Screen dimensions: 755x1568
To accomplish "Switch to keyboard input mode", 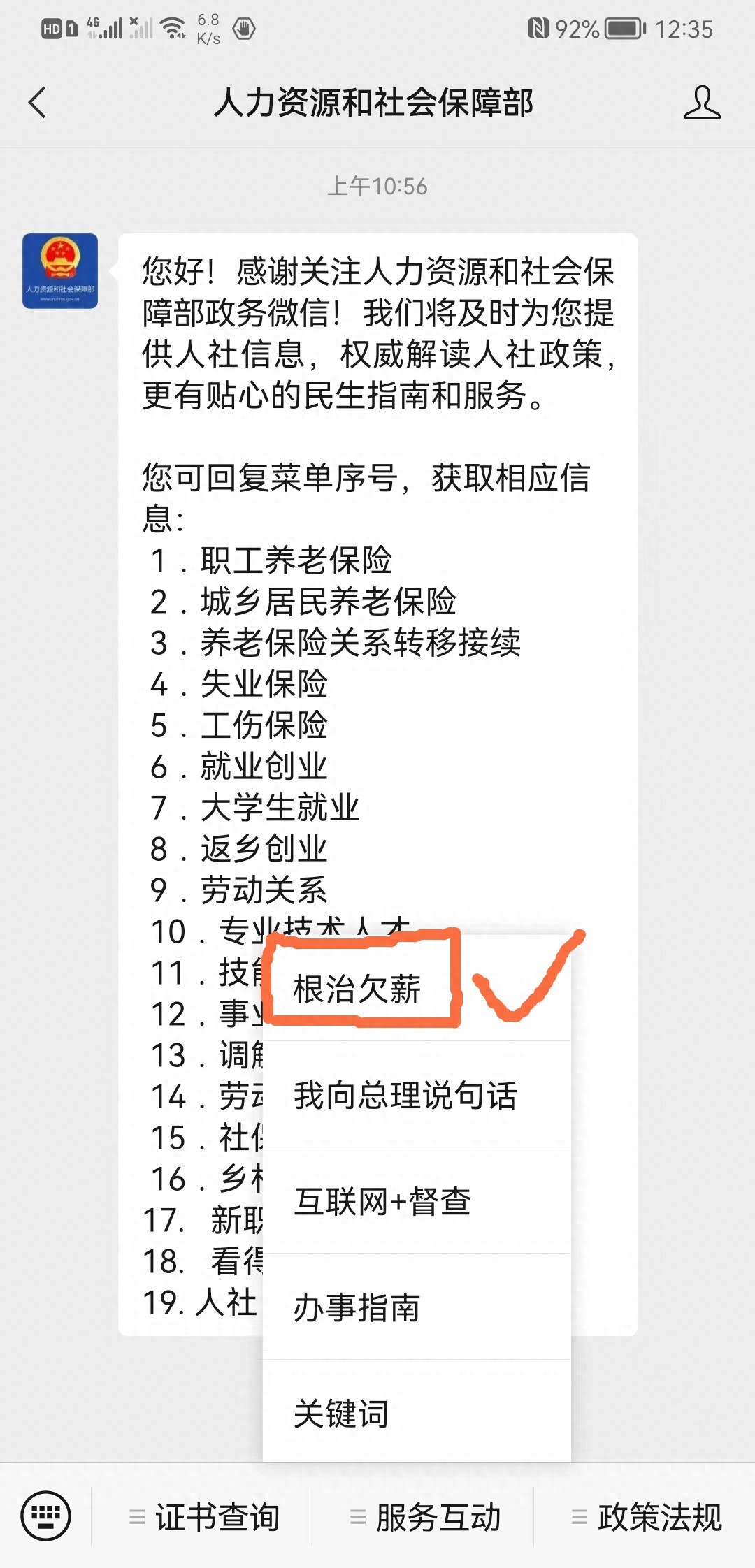I will tap(46, 1517).
